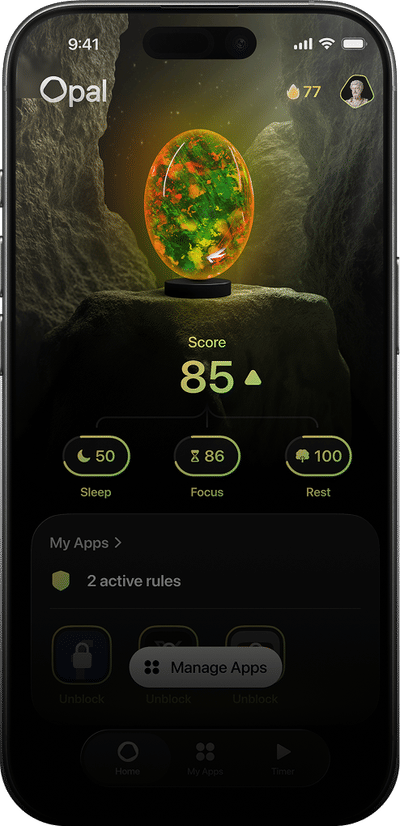Switch to the Home tab
This screenshot has height=826, width=400.
[x=127, y=758]
